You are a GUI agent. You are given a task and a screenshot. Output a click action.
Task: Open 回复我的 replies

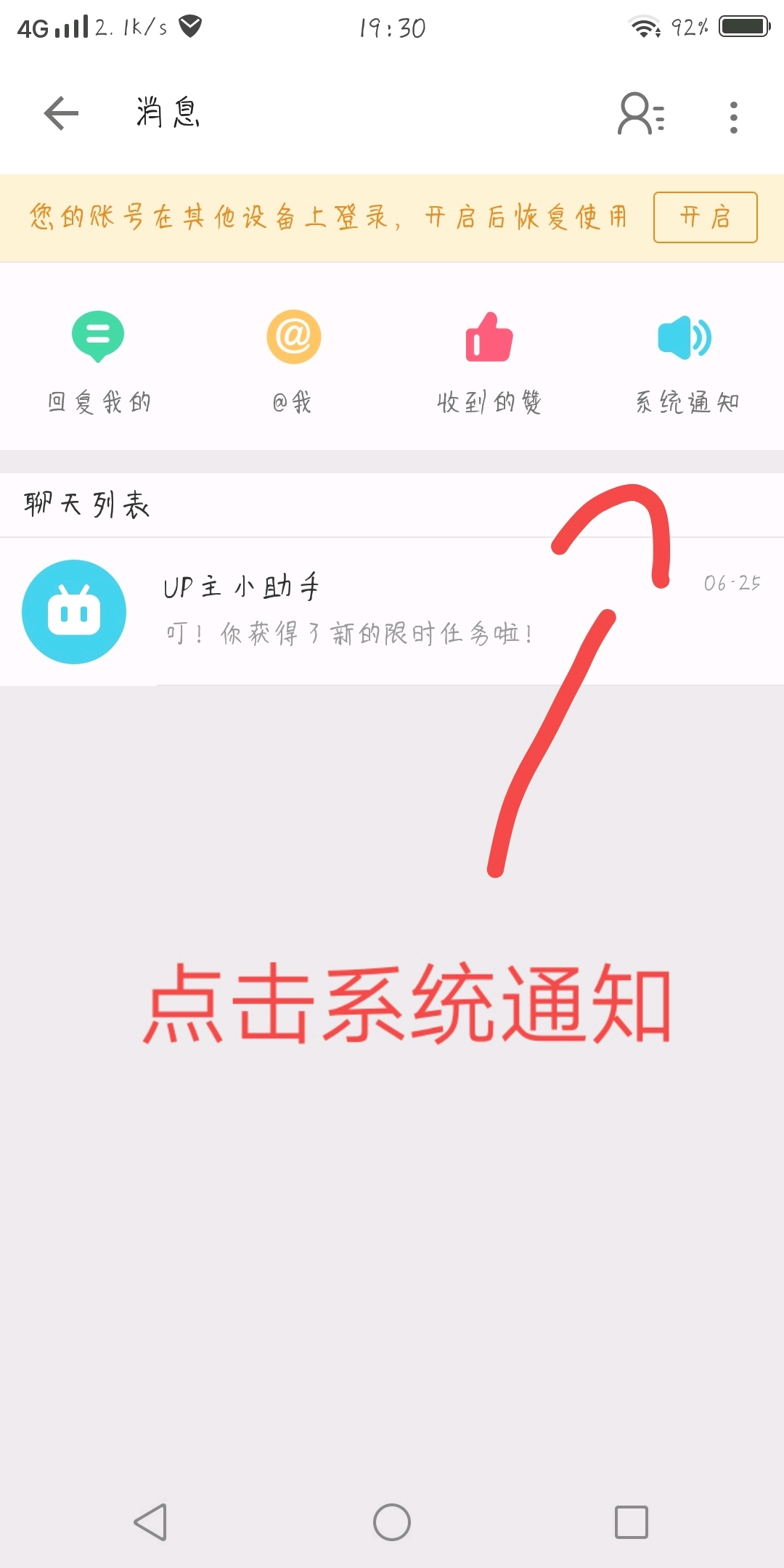click(99, 361)
